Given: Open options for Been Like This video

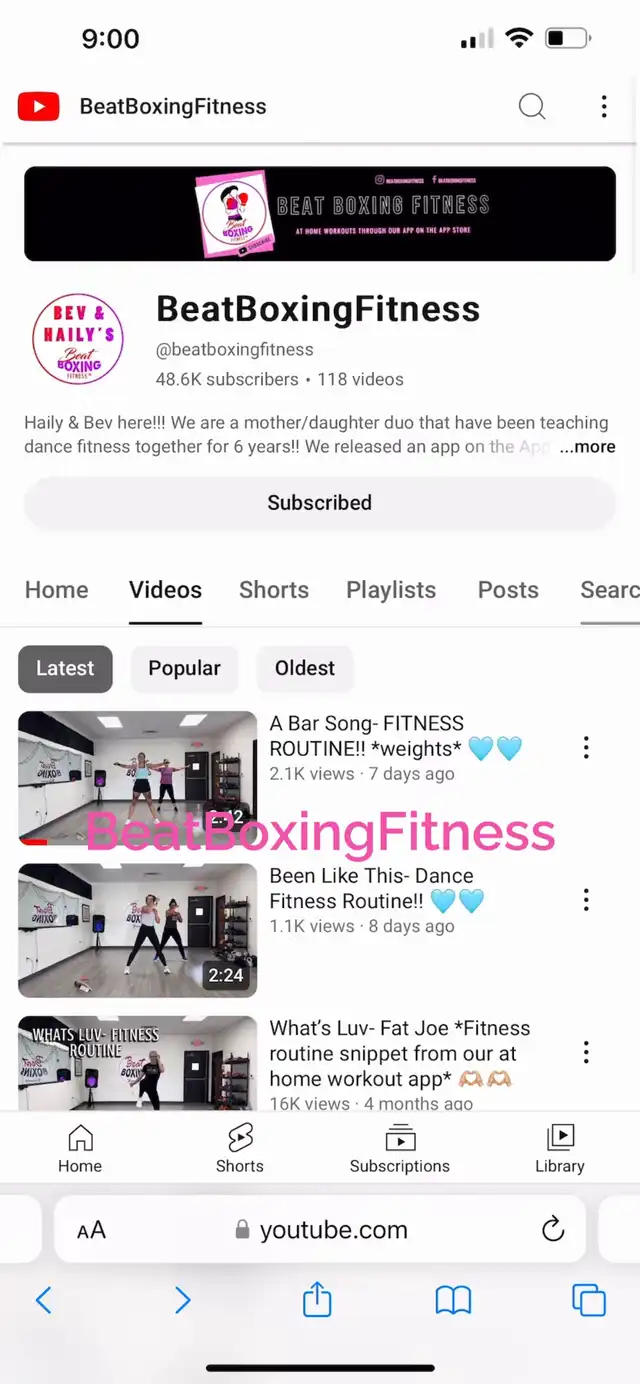Looking at the screenshot, I should [x=586, y=900].
